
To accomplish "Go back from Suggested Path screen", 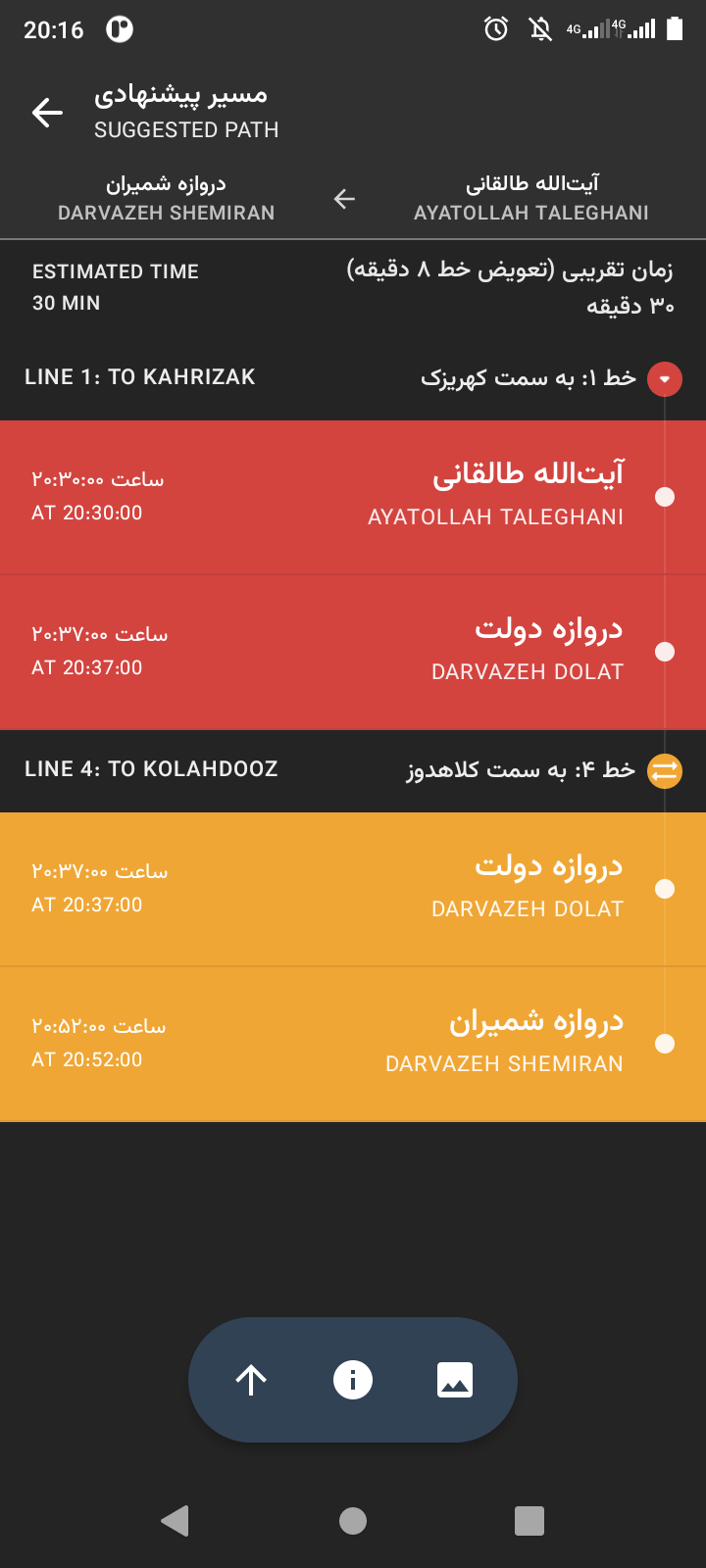I will coord(47,112).
